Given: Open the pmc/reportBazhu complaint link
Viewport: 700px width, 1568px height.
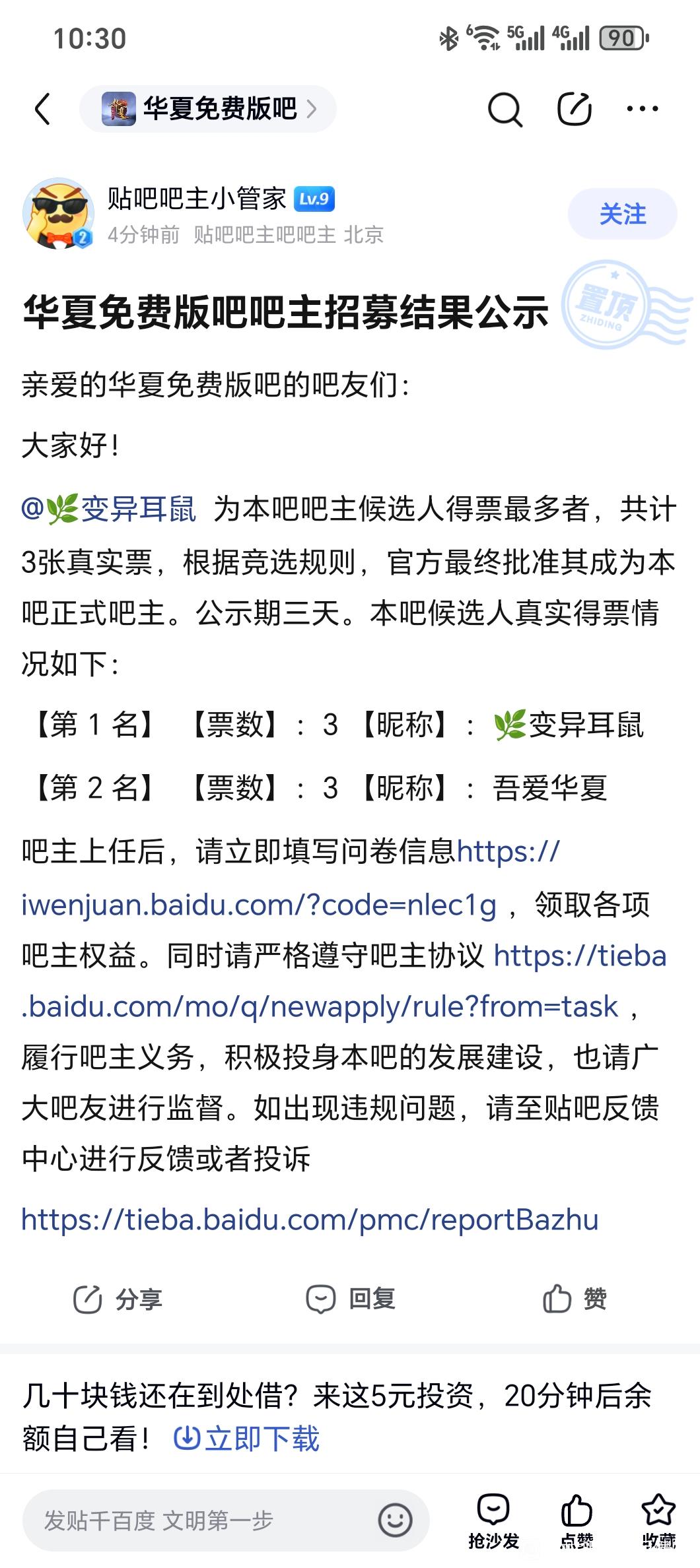Looking at the screenshot, I should (310, 1220).
